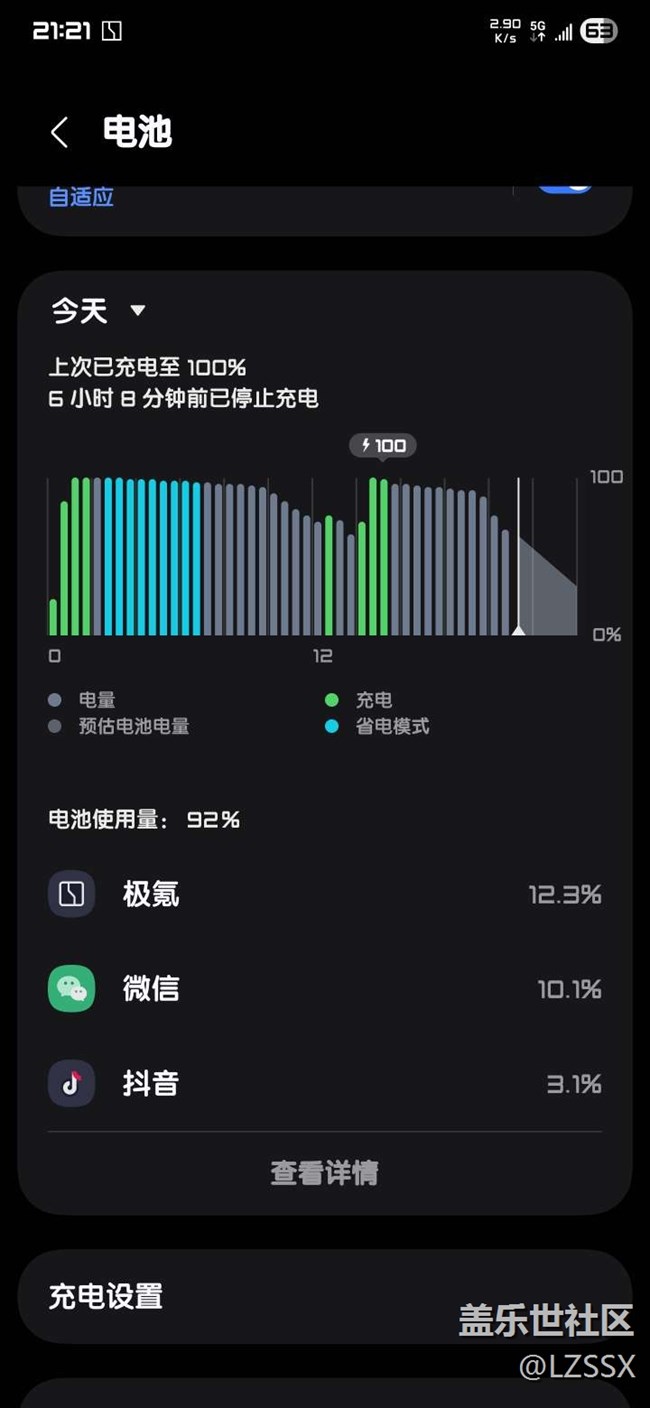The image size is (650, 1408).
Task: Open 抖音 battery usage details
Action: (x=325, y=1083)
